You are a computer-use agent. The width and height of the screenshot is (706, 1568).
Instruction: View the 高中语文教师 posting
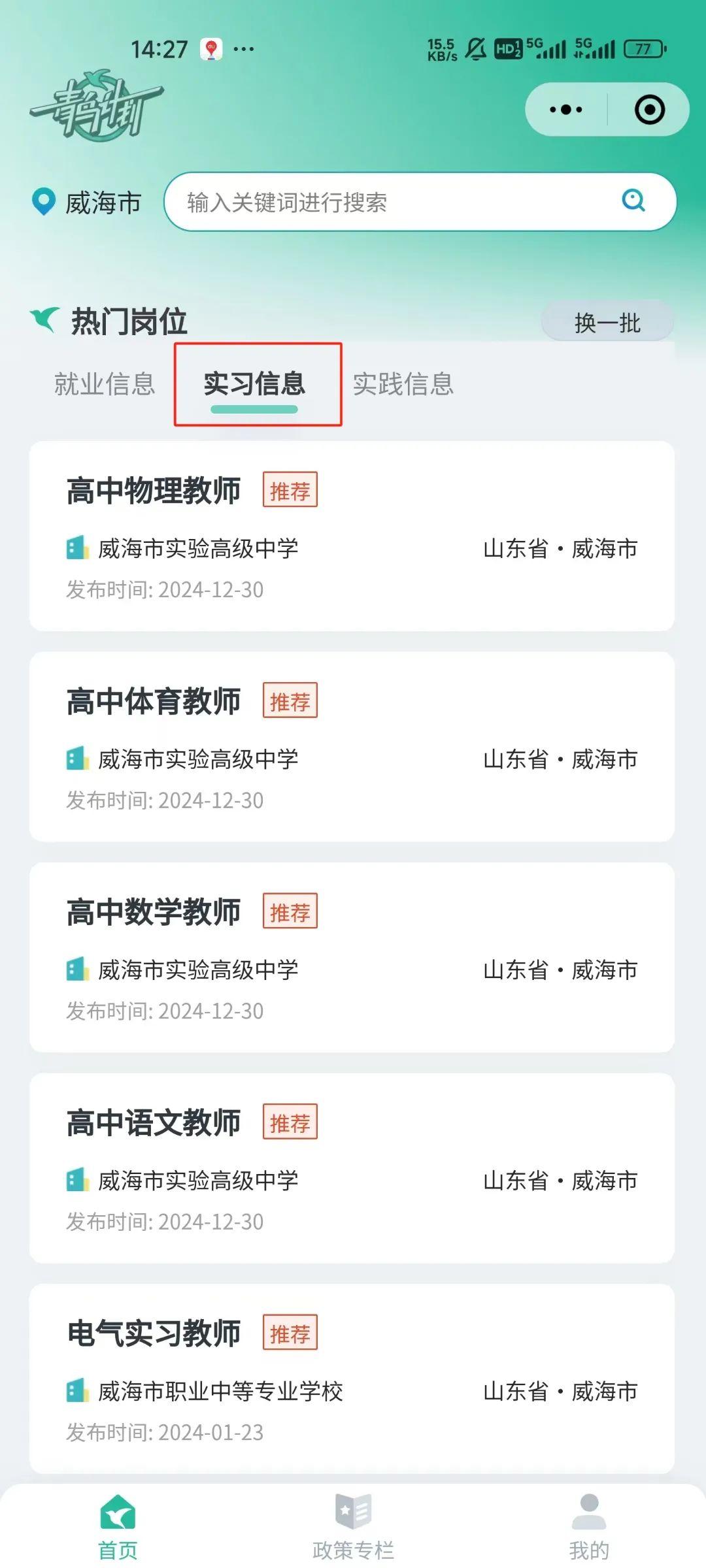tap(352, 1168)
